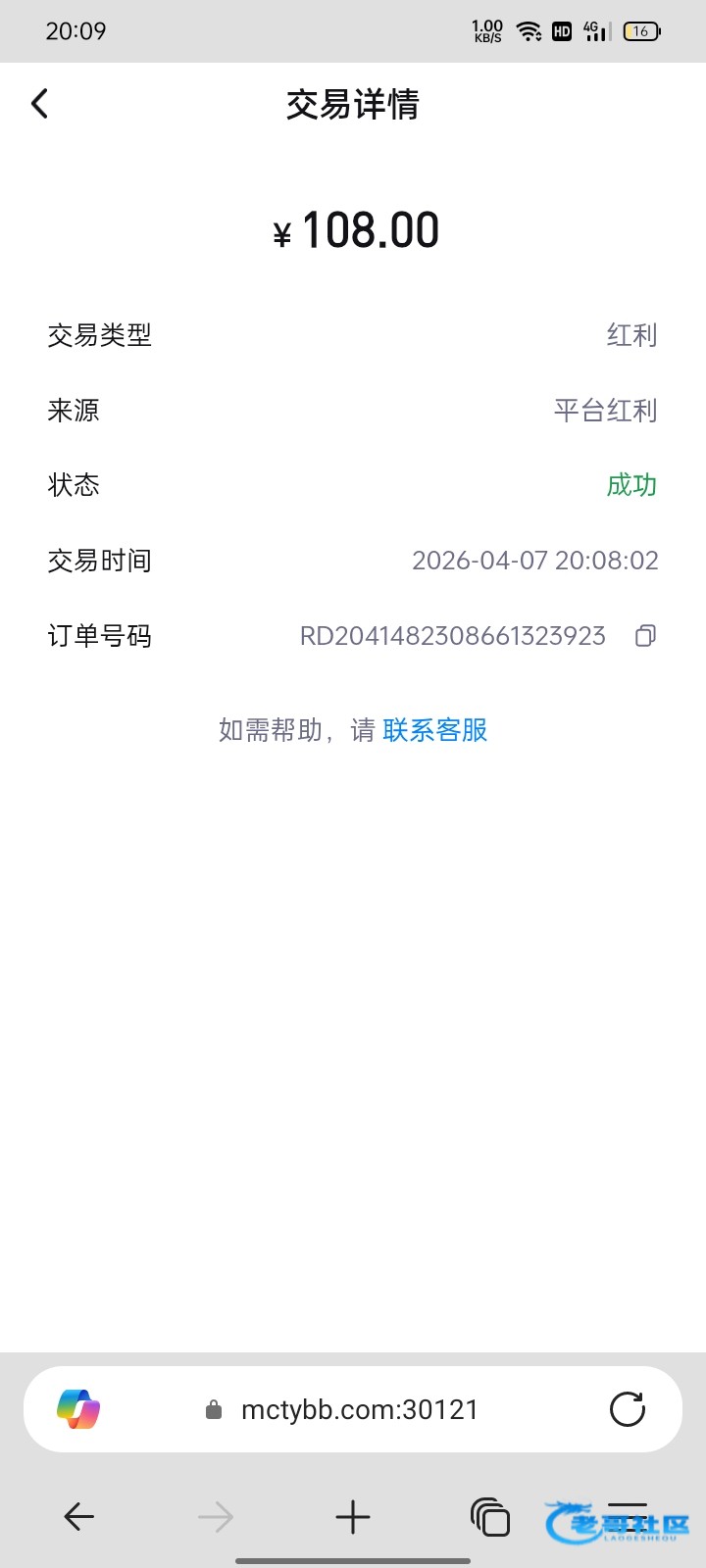Image resolution: width=706 pixels, height=1568 pixels.
Task: View open browser tabs
Action: (490, 1517)
